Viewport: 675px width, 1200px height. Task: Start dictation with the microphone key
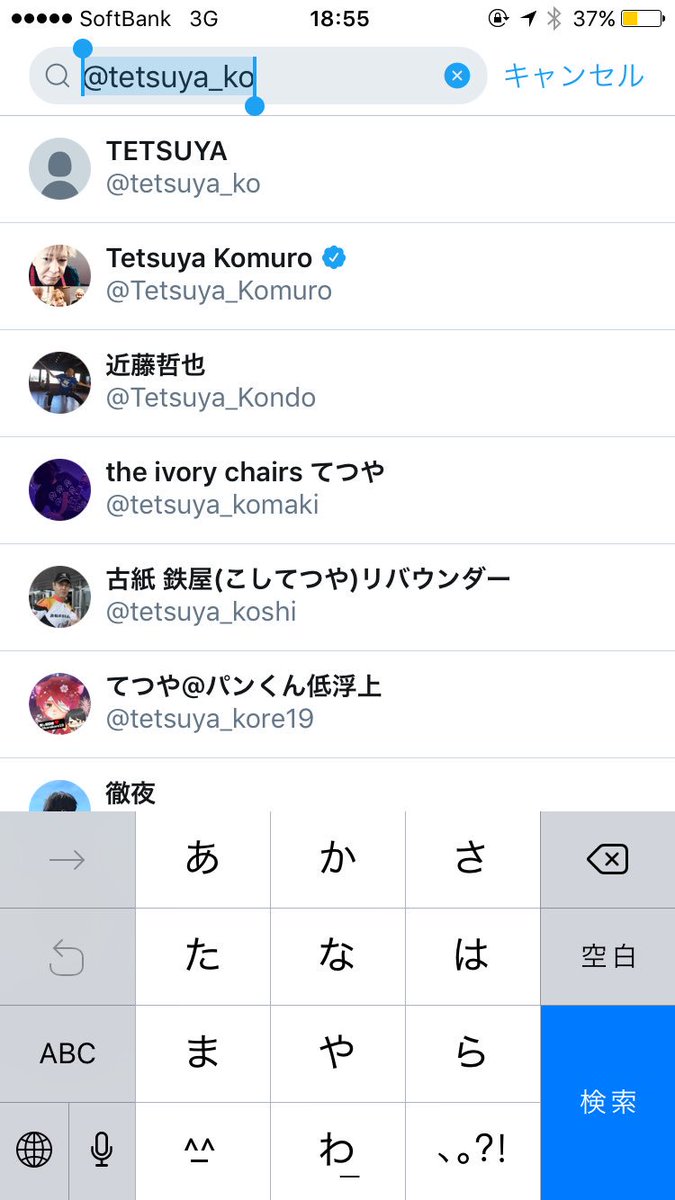(101, 1151)
